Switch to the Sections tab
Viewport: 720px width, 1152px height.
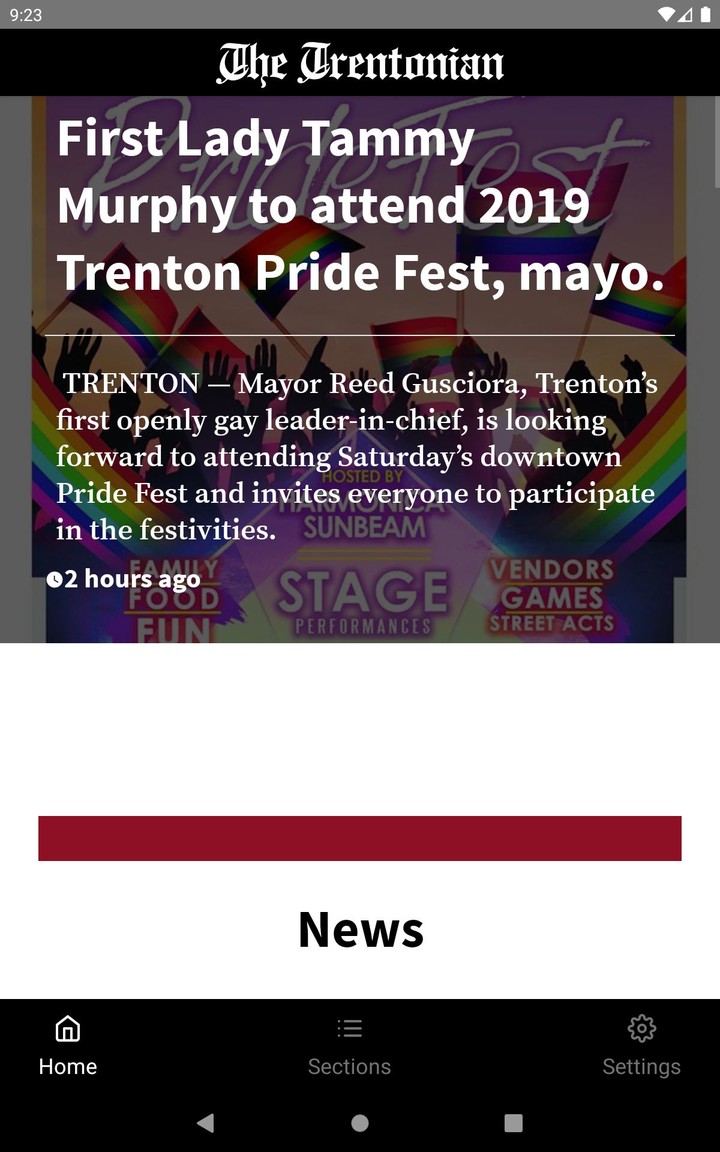coord(349,1046)
